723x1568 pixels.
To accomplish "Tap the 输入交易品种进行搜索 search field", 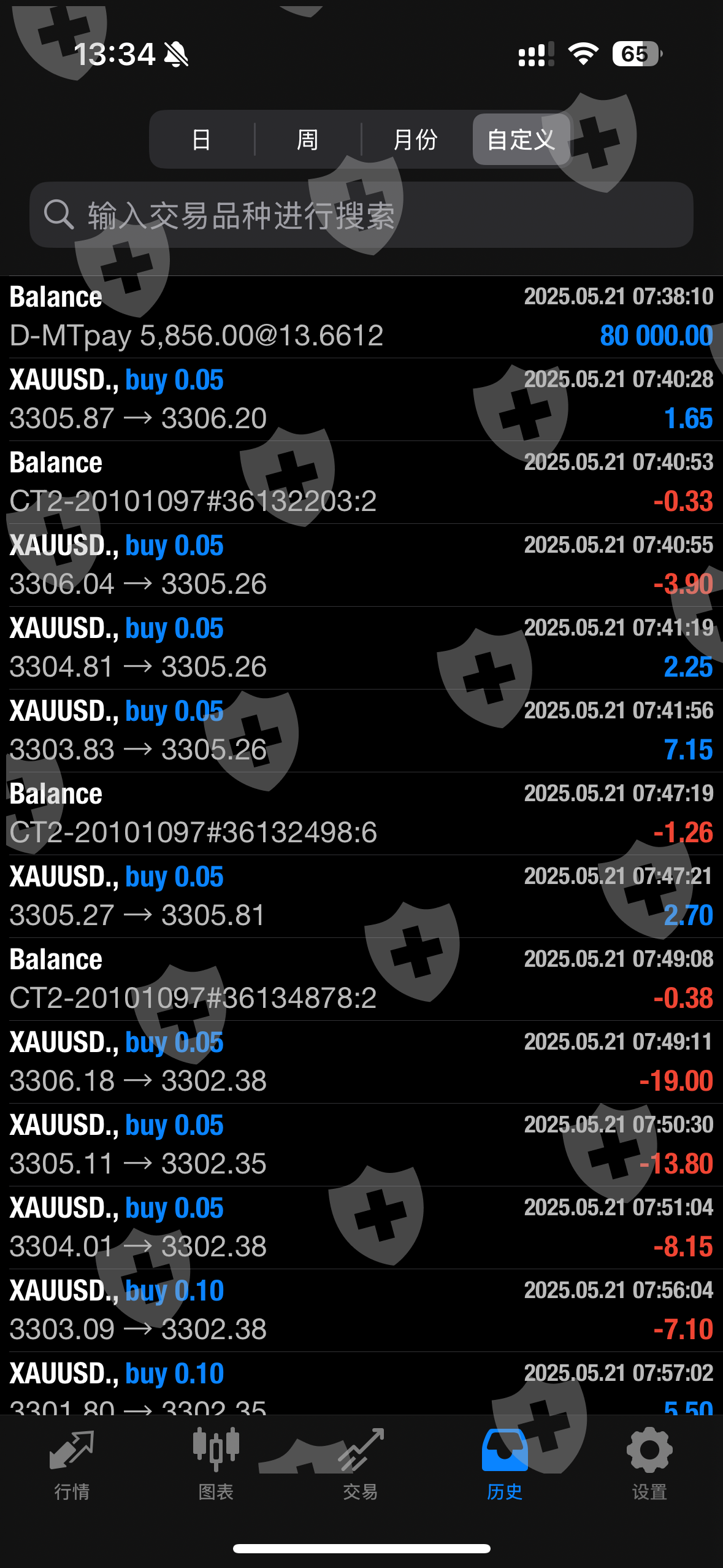I will coord(361,215).
